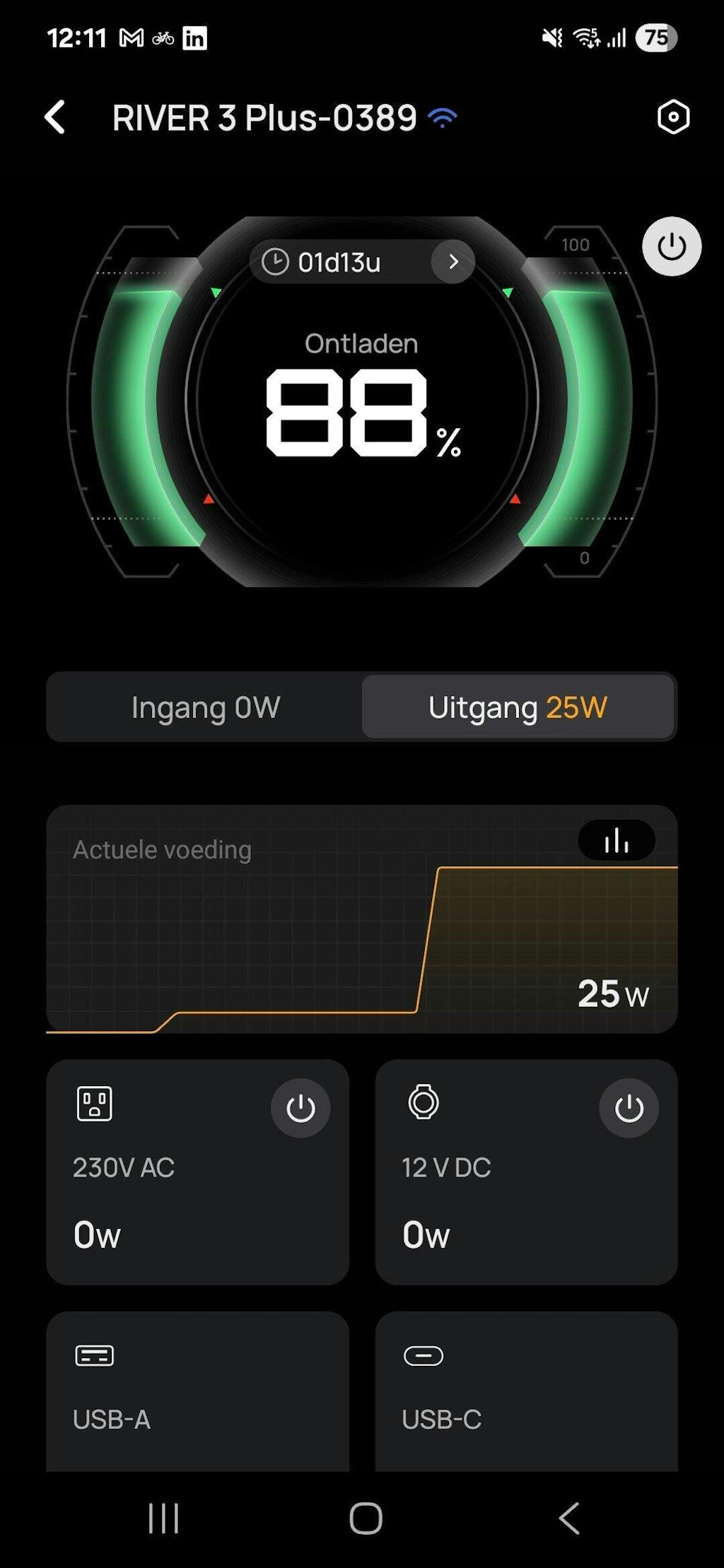Open the USB-A output card
724x1568 pixels.
pyautogui.click(x=197, y=1391)
